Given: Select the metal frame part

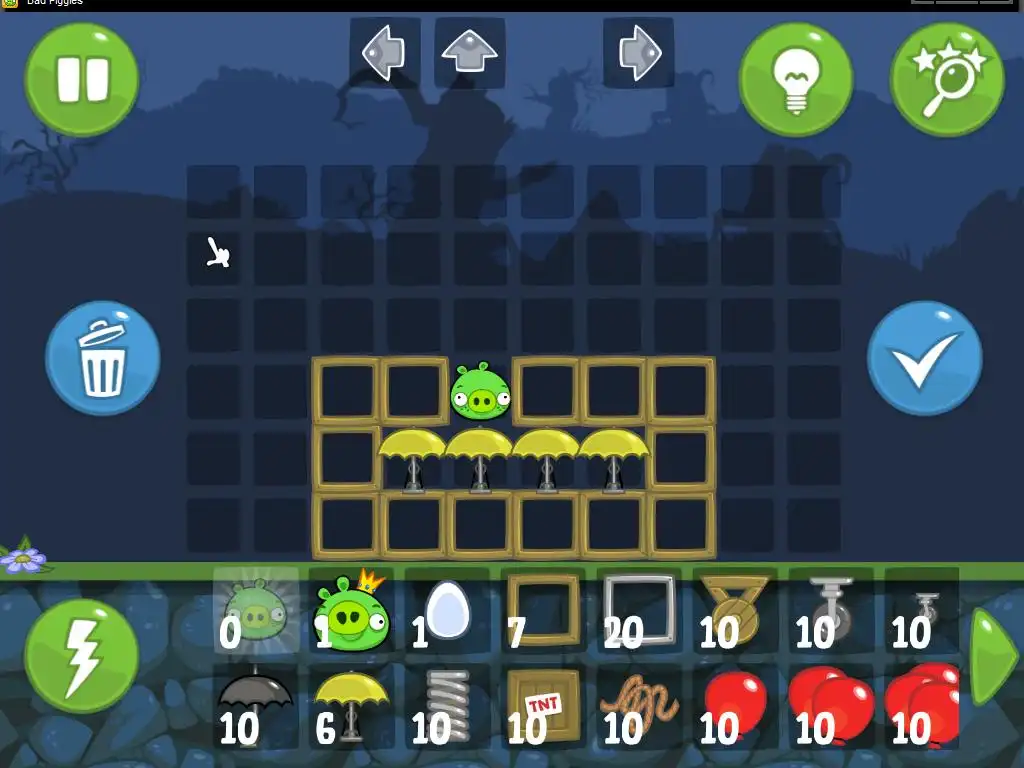Looking at the screenshot, I should coord(640,607).
